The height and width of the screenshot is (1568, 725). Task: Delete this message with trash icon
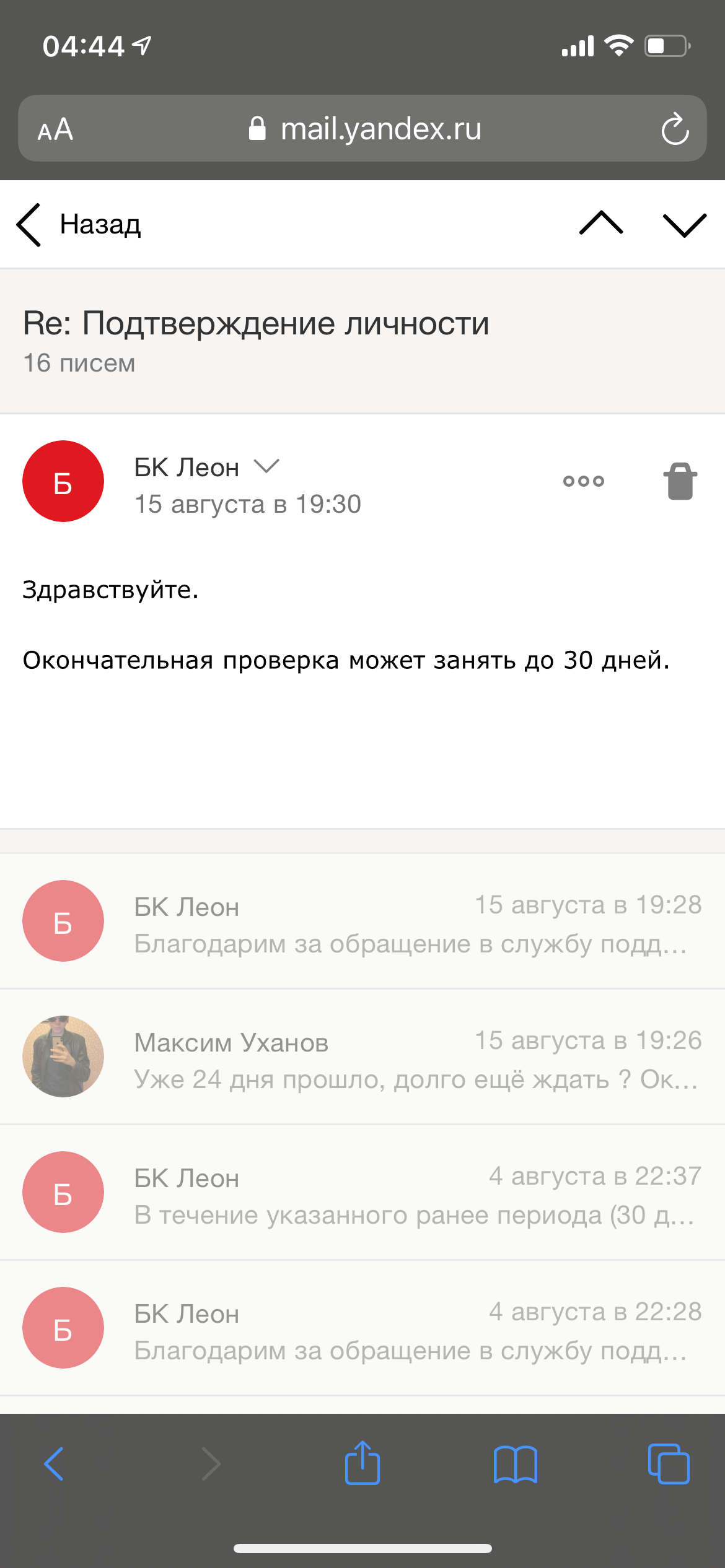pyautogui.click(x=680, y=481)
